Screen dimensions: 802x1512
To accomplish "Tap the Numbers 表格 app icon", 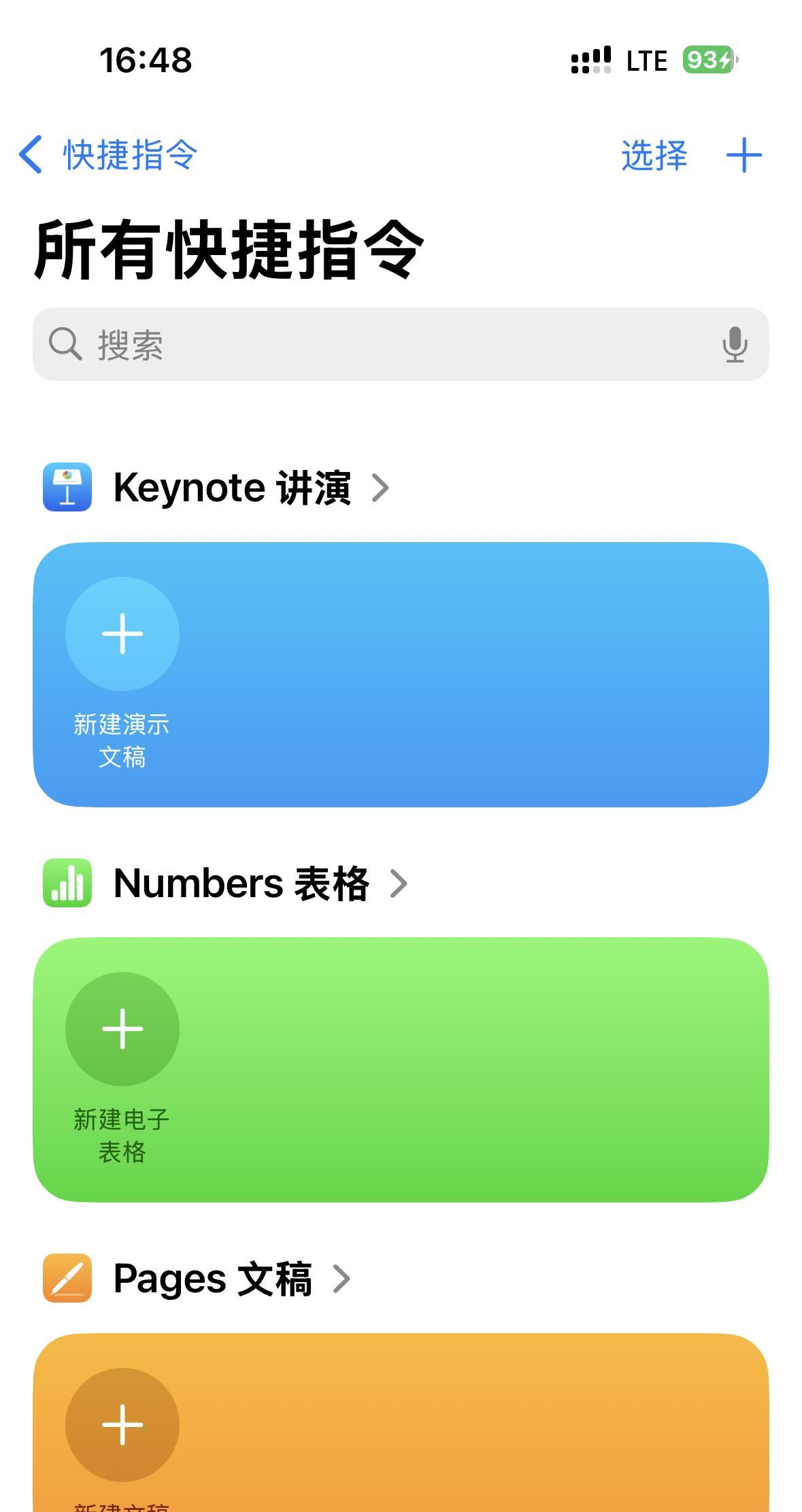I will [67, 884].
